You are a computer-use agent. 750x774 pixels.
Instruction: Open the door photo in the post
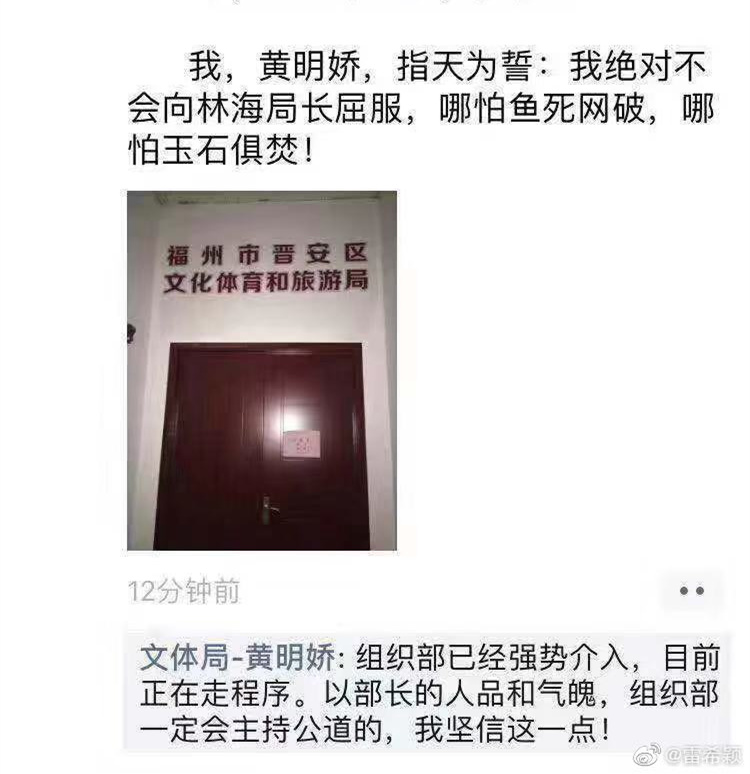click(x=262, y=370)
